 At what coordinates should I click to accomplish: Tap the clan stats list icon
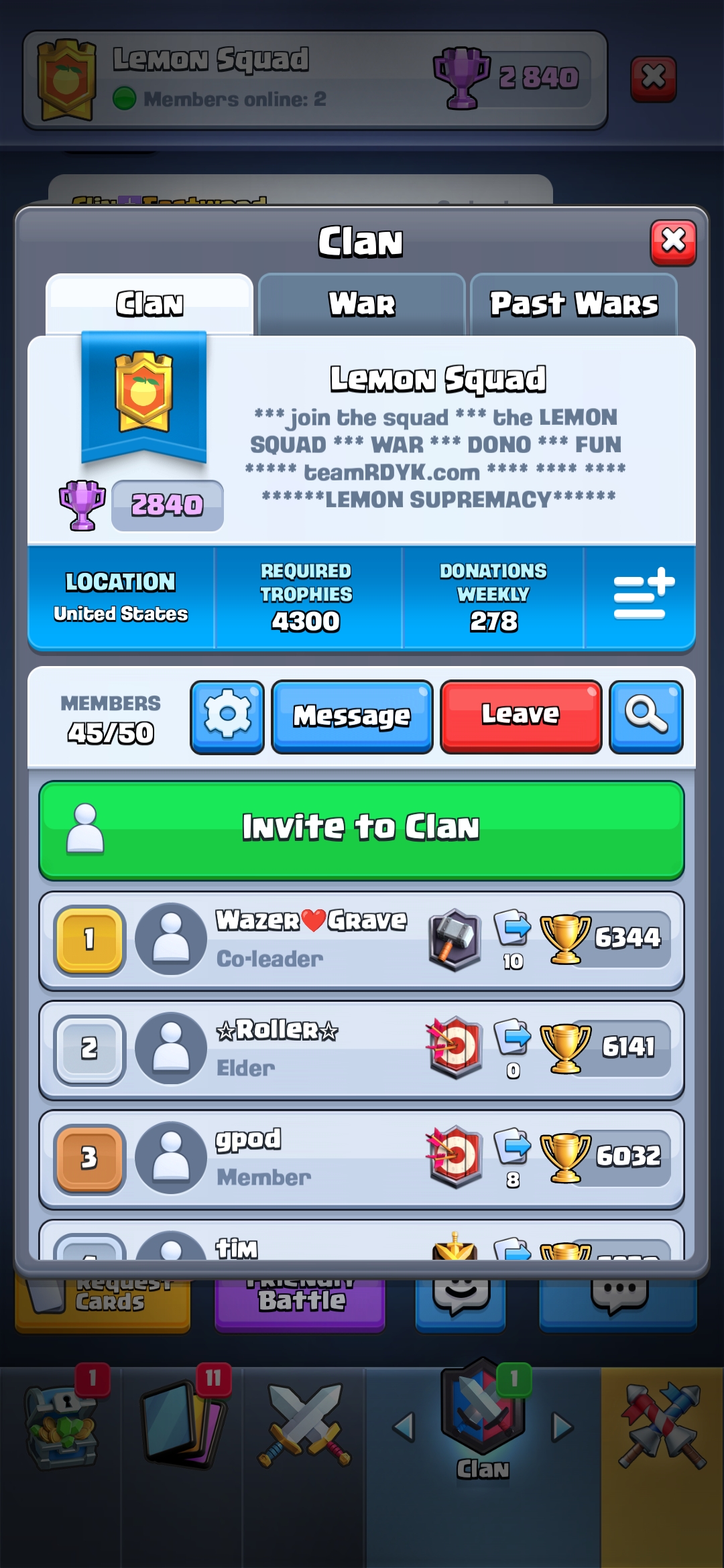(642, 595)
